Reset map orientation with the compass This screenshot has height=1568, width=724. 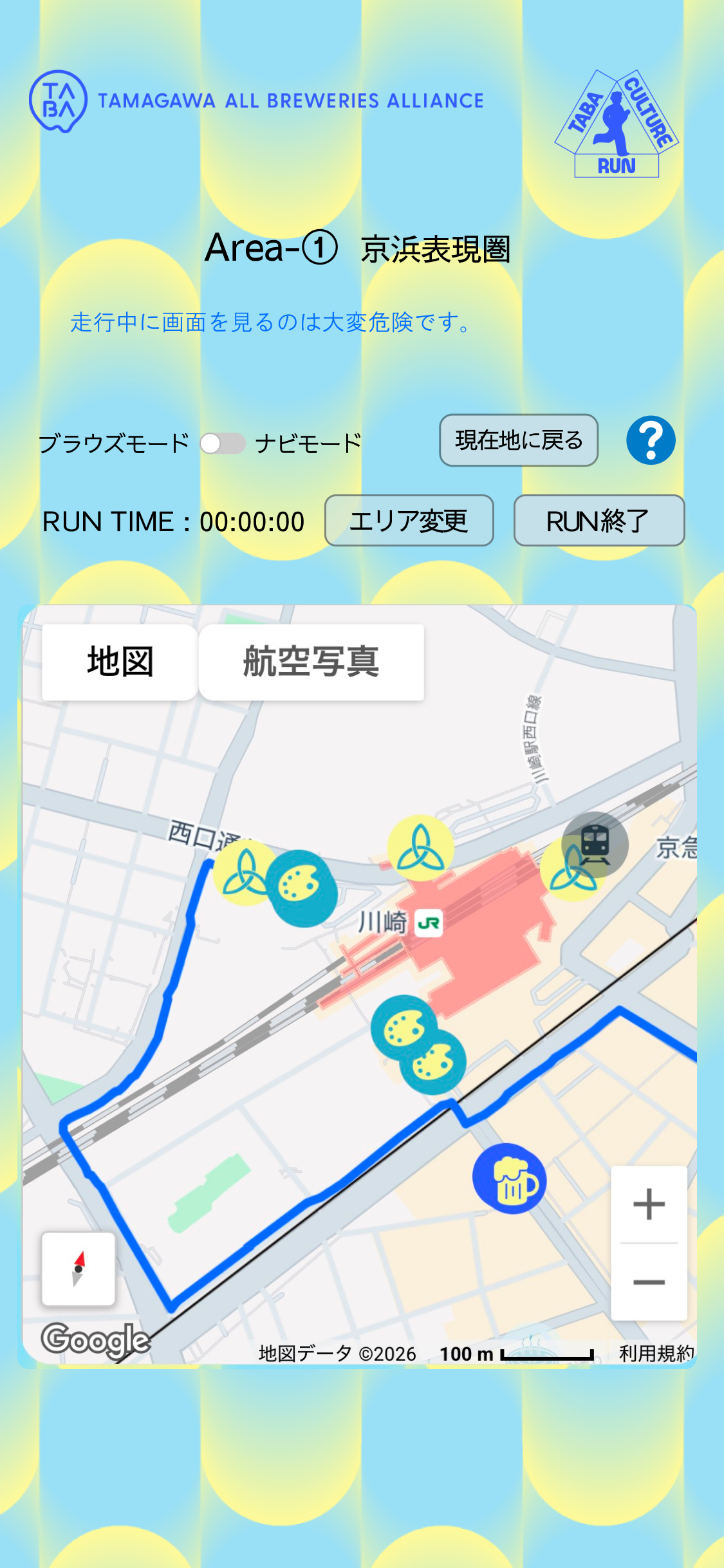click(x=79, y=1269)
